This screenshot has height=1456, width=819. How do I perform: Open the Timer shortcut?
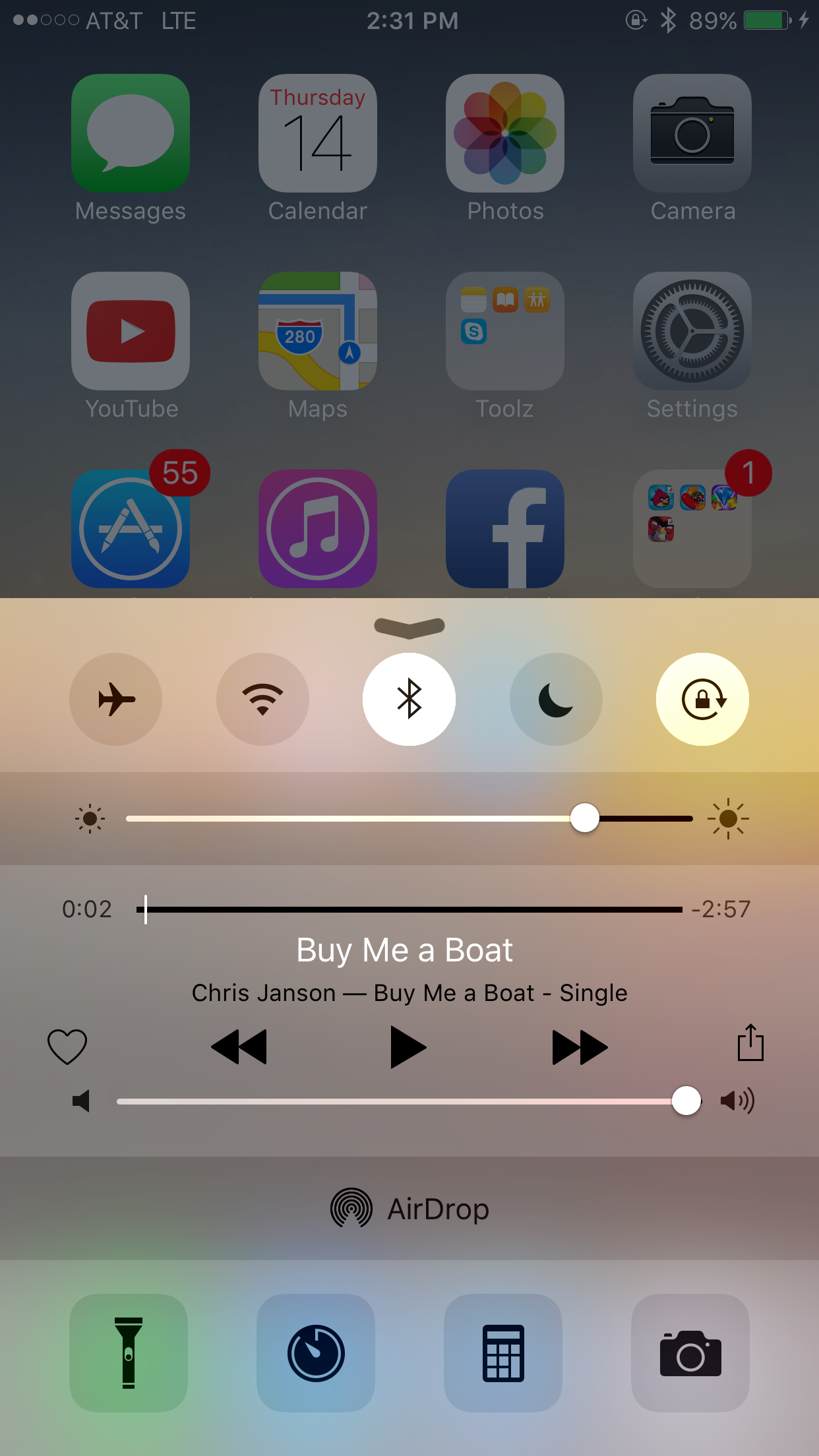[316, 1352]
